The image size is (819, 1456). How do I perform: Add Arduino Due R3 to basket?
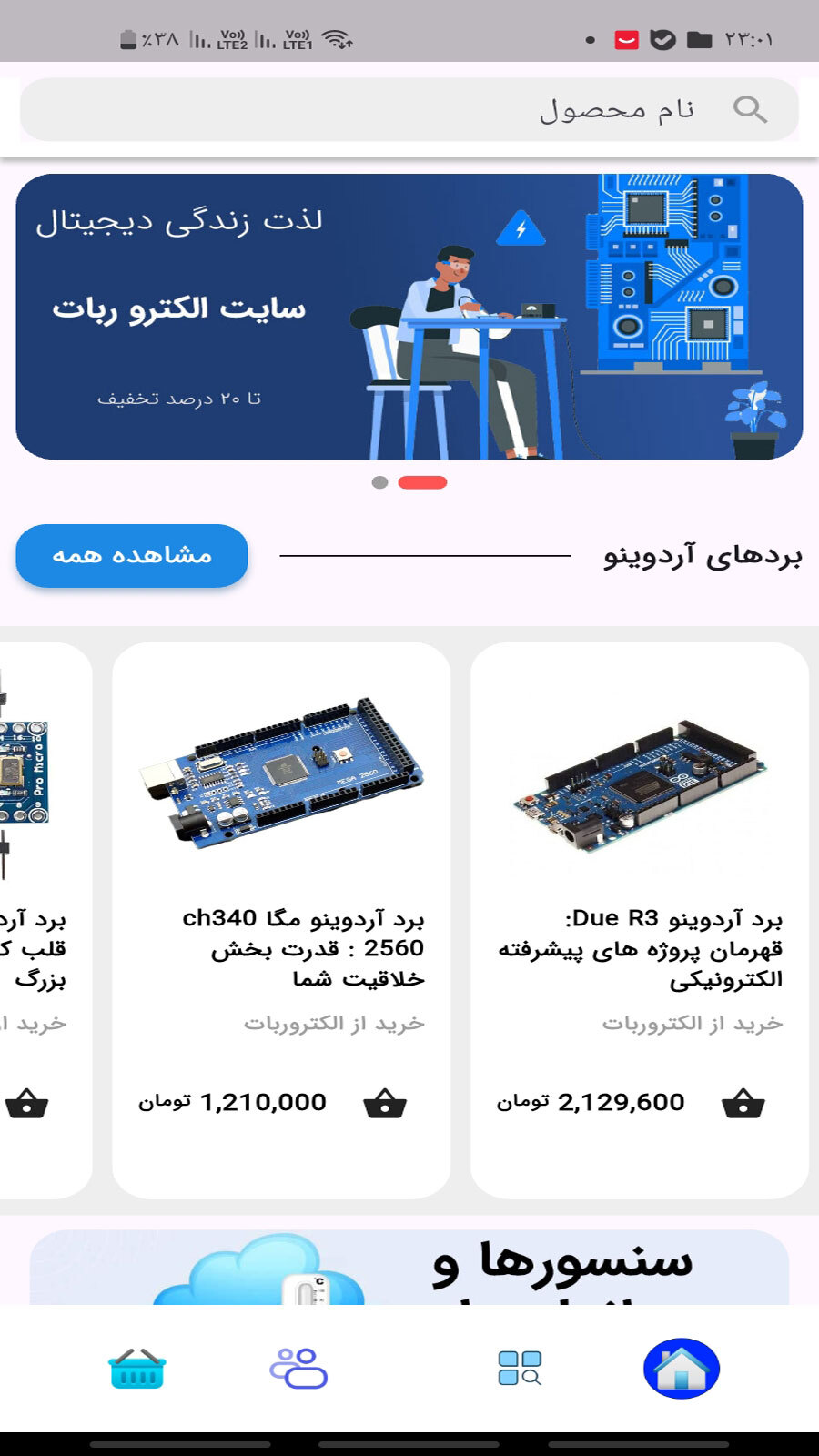[x=743, y=1103]
